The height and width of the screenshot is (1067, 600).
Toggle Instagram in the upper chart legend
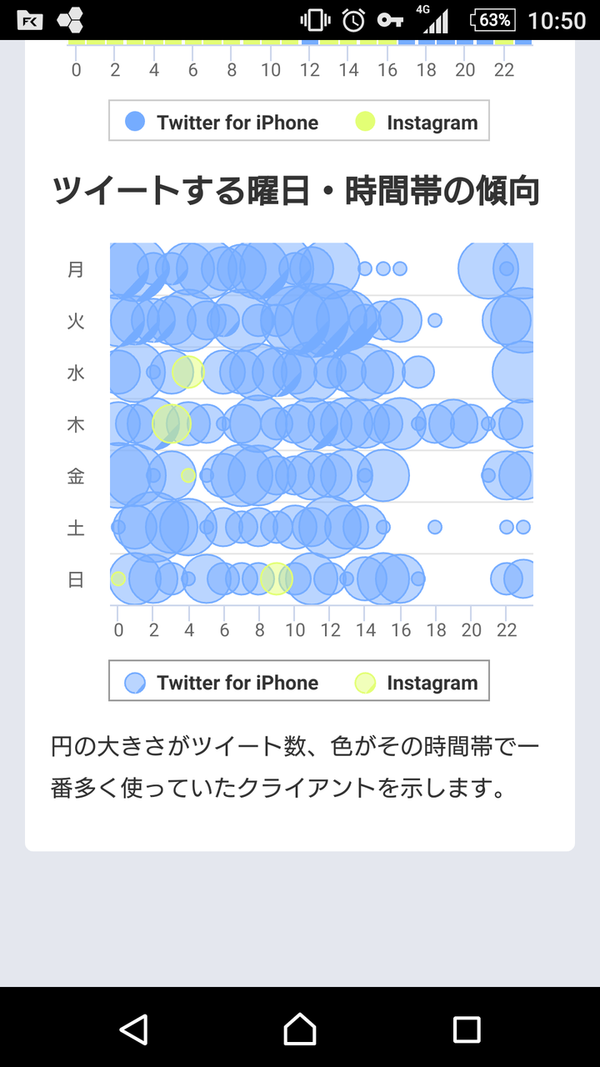click(416, 122)
